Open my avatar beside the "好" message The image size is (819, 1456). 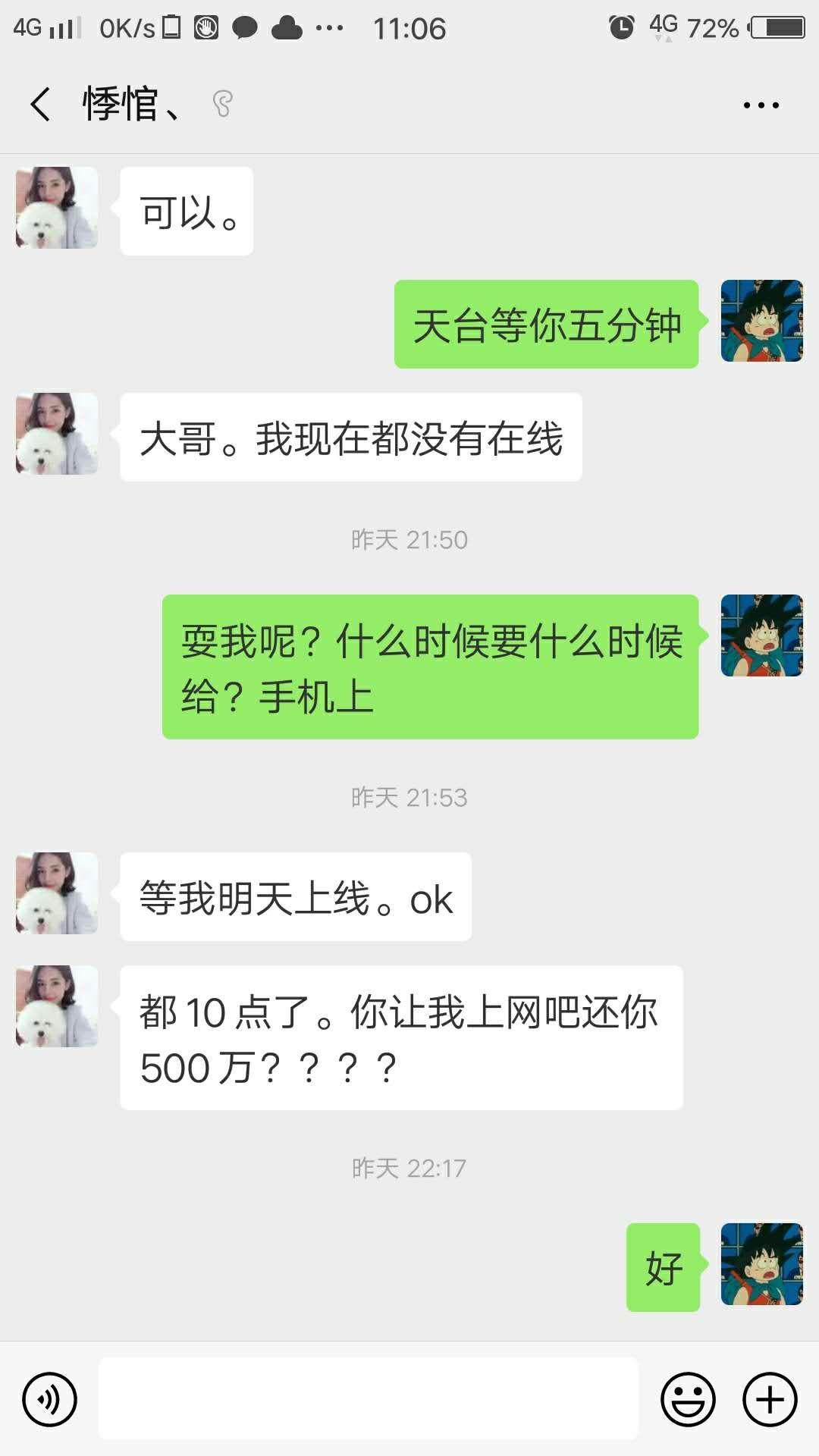[761, 1264]
